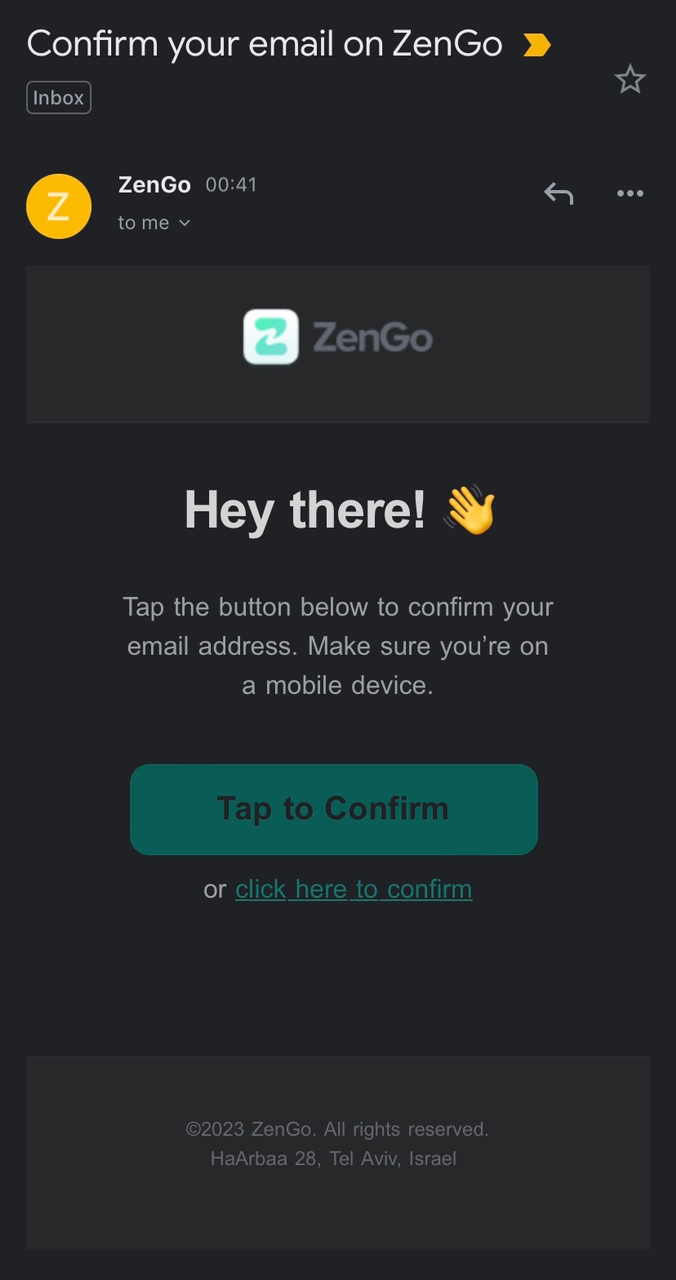Tap the 'Tap to Confirm' button
Viewport: 676px width, 1280px height.
[x=334, y=809]
